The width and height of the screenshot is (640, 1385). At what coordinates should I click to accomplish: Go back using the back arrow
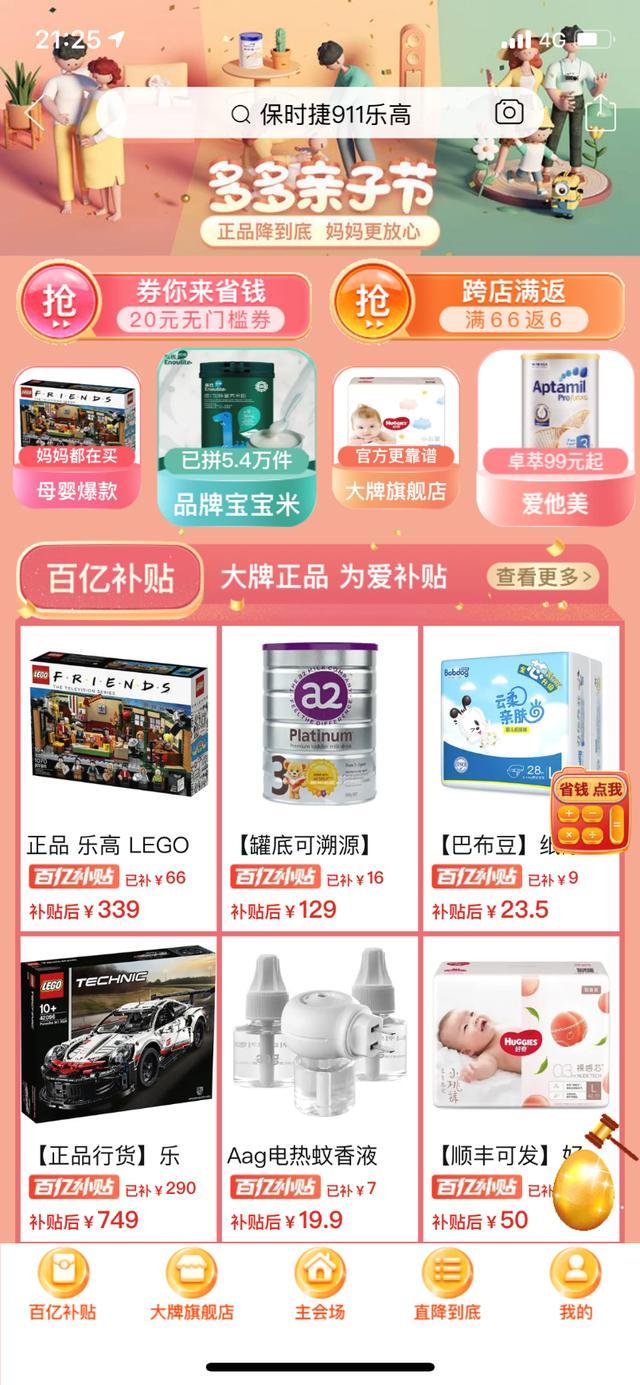[32, 114]
